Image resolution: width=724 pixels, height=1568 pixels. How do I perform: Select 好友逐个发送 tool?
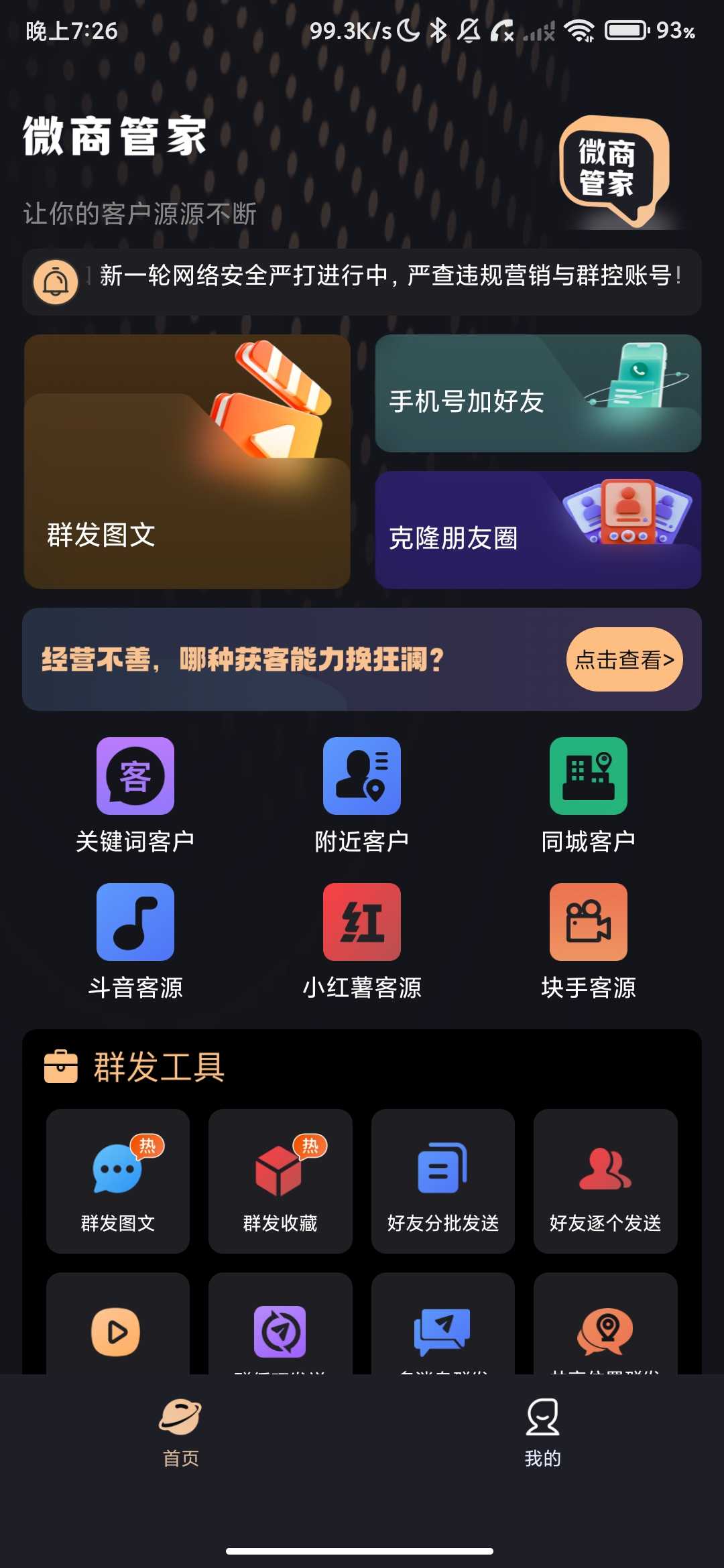point(605,1181)
